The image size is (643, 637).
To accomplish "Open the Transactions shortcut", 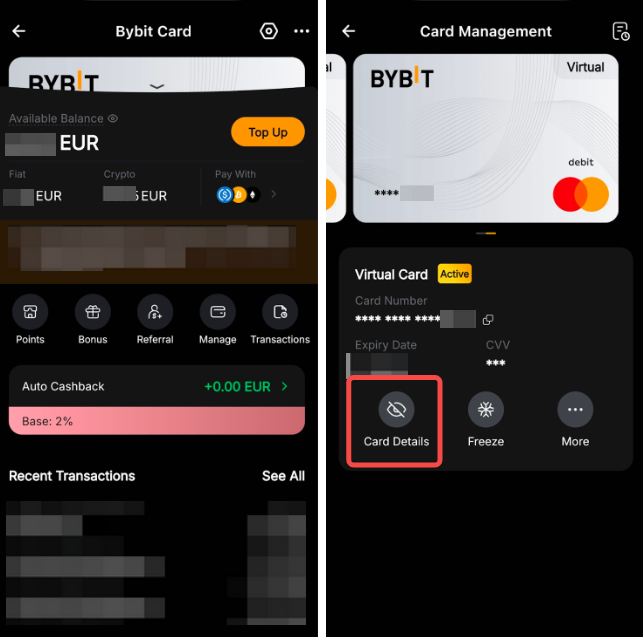I will pyautogui.click(x=280, y=312).
